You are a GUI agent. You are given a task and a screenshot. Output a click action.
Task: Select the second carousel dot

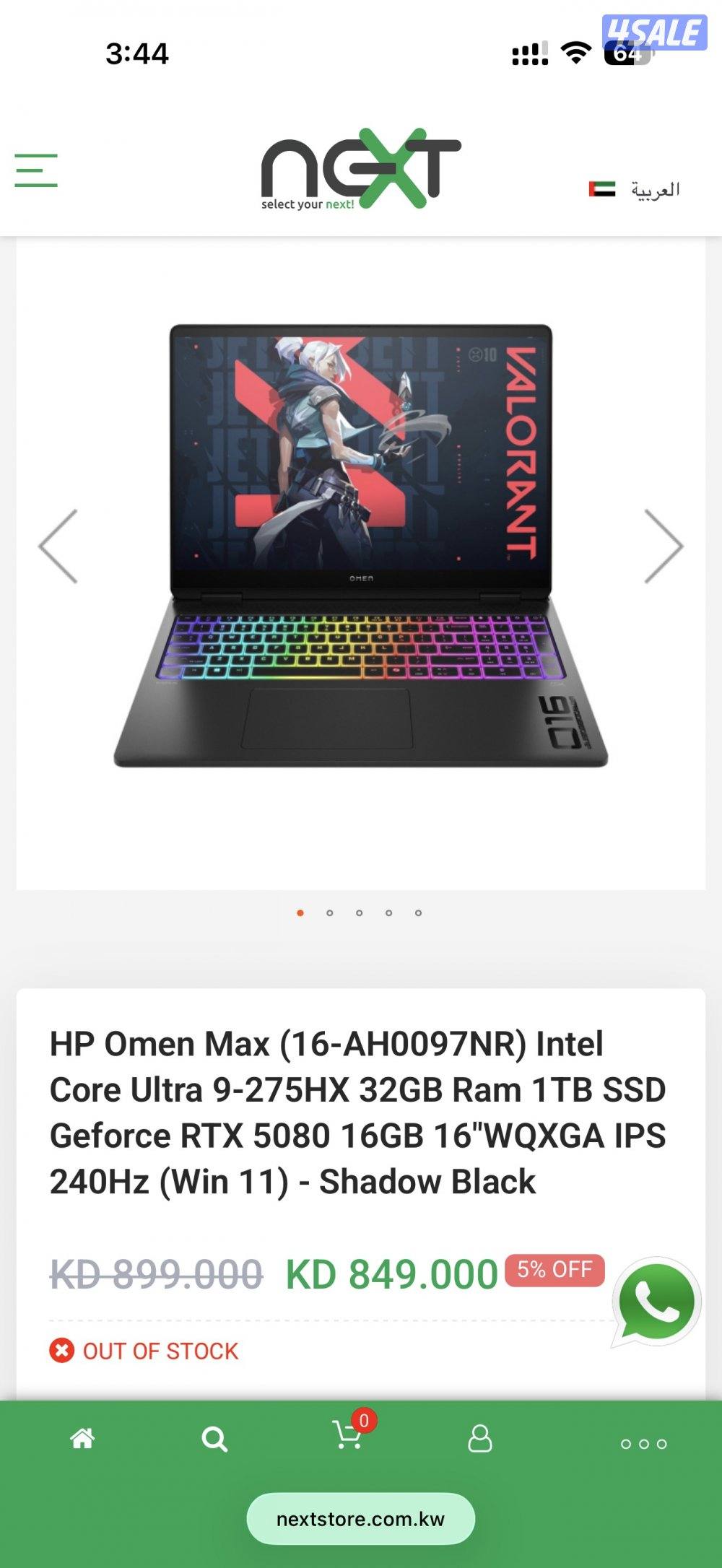[329, 912]
